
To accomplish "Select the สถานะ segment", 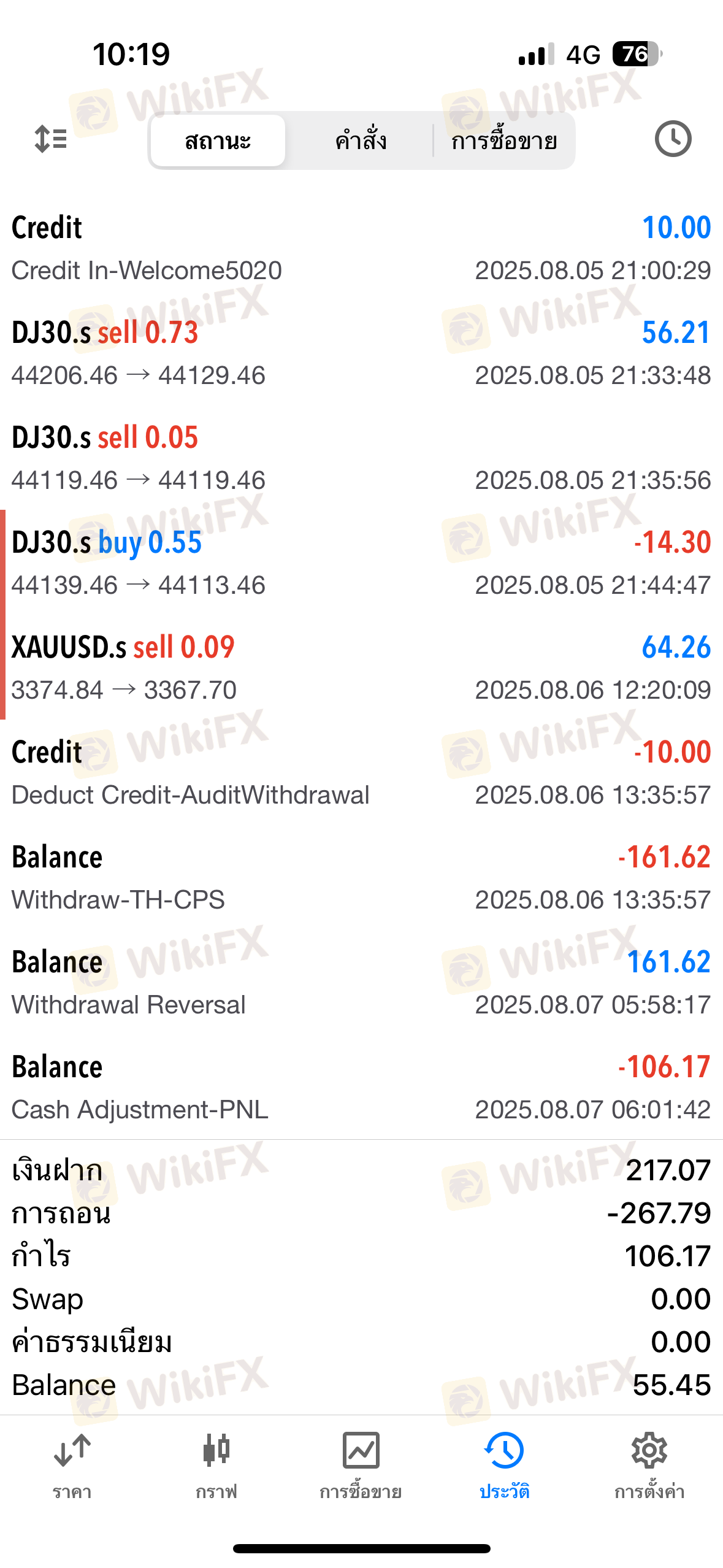I will point(218,140).
